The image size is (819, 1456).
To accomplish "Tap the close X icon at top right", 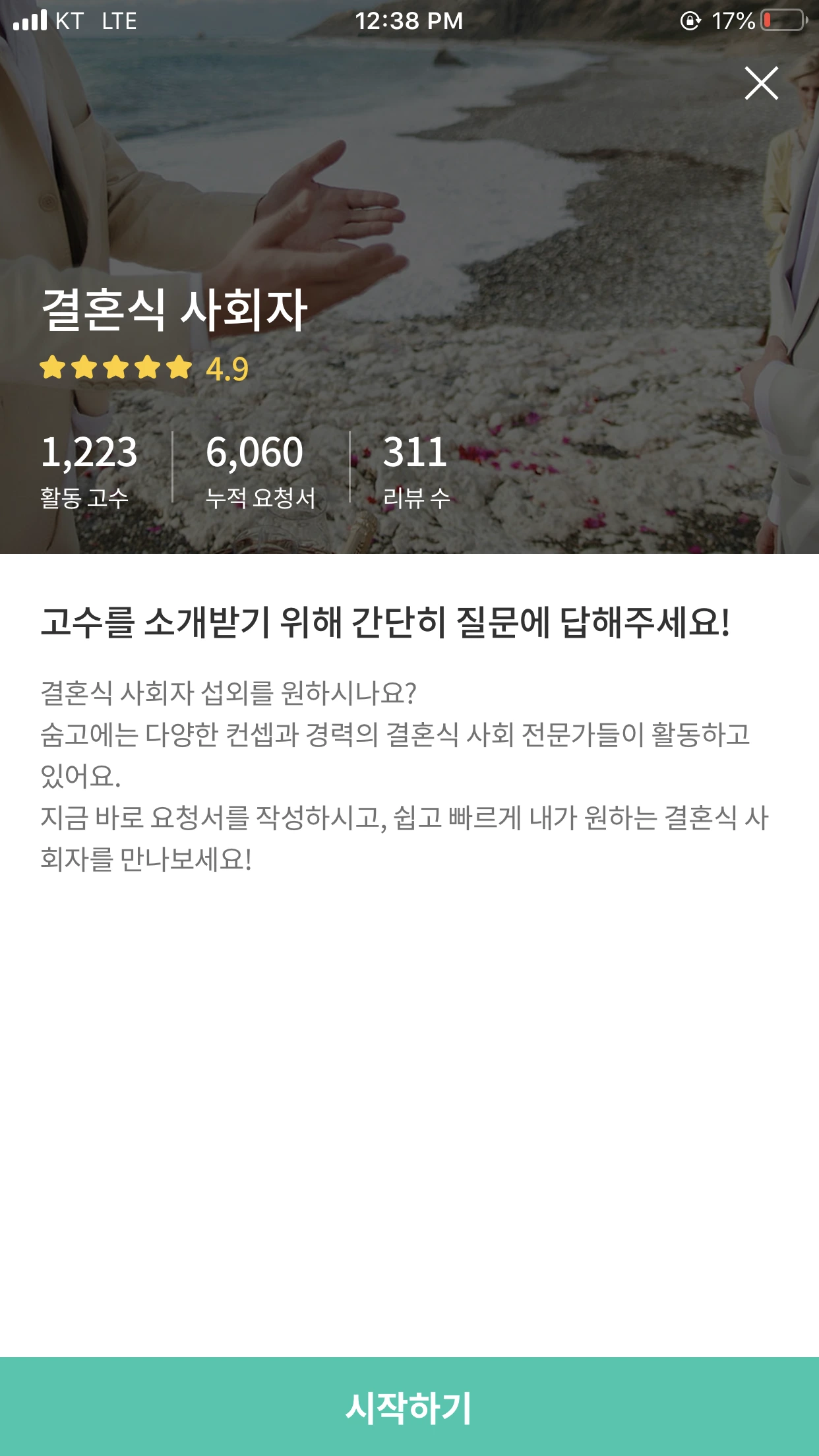I will coord(762,83).
